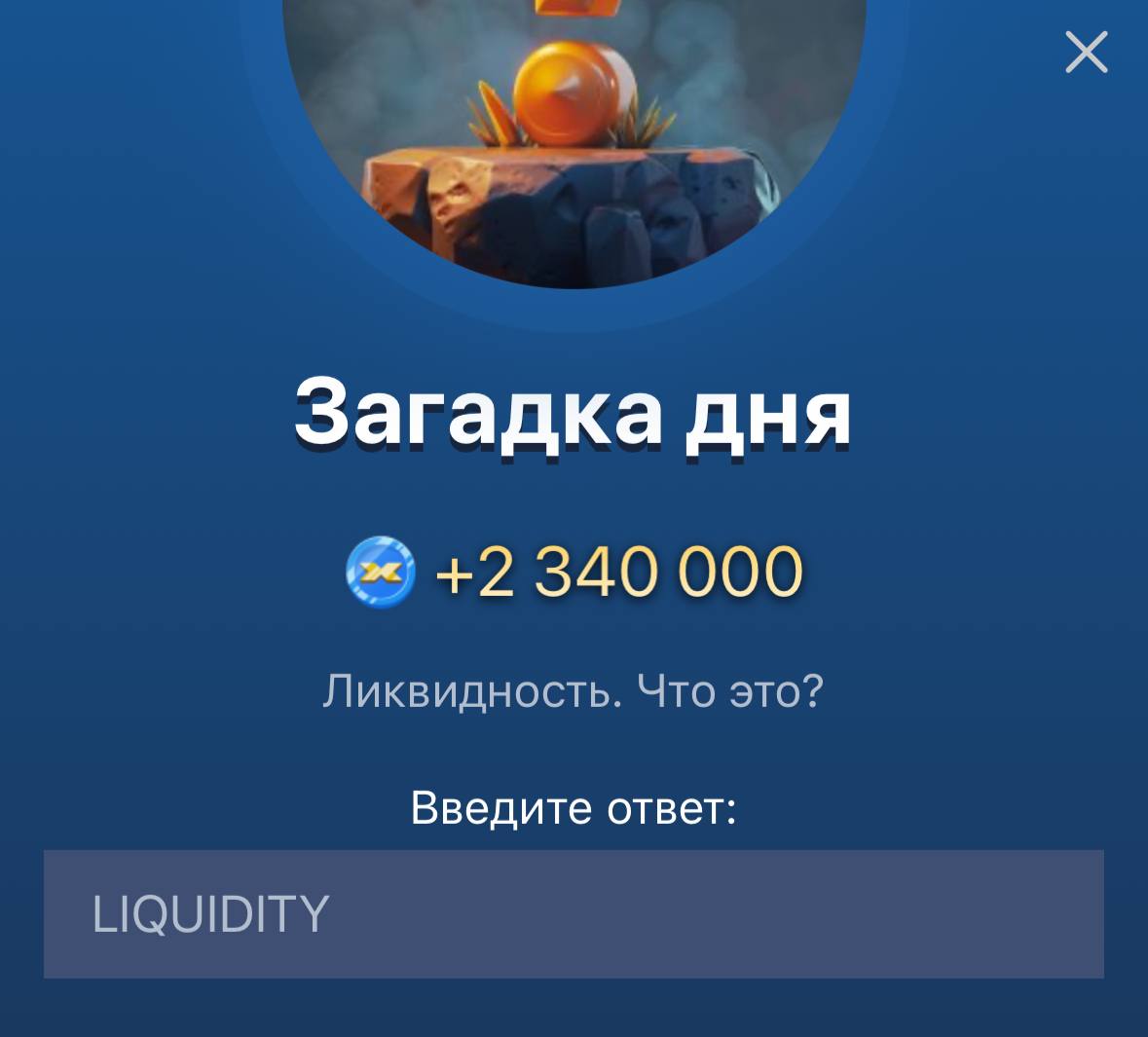The height and width of the screenshot is (1037, 1148).
Task: Tap the answer input field
Action: coord(574,913)
